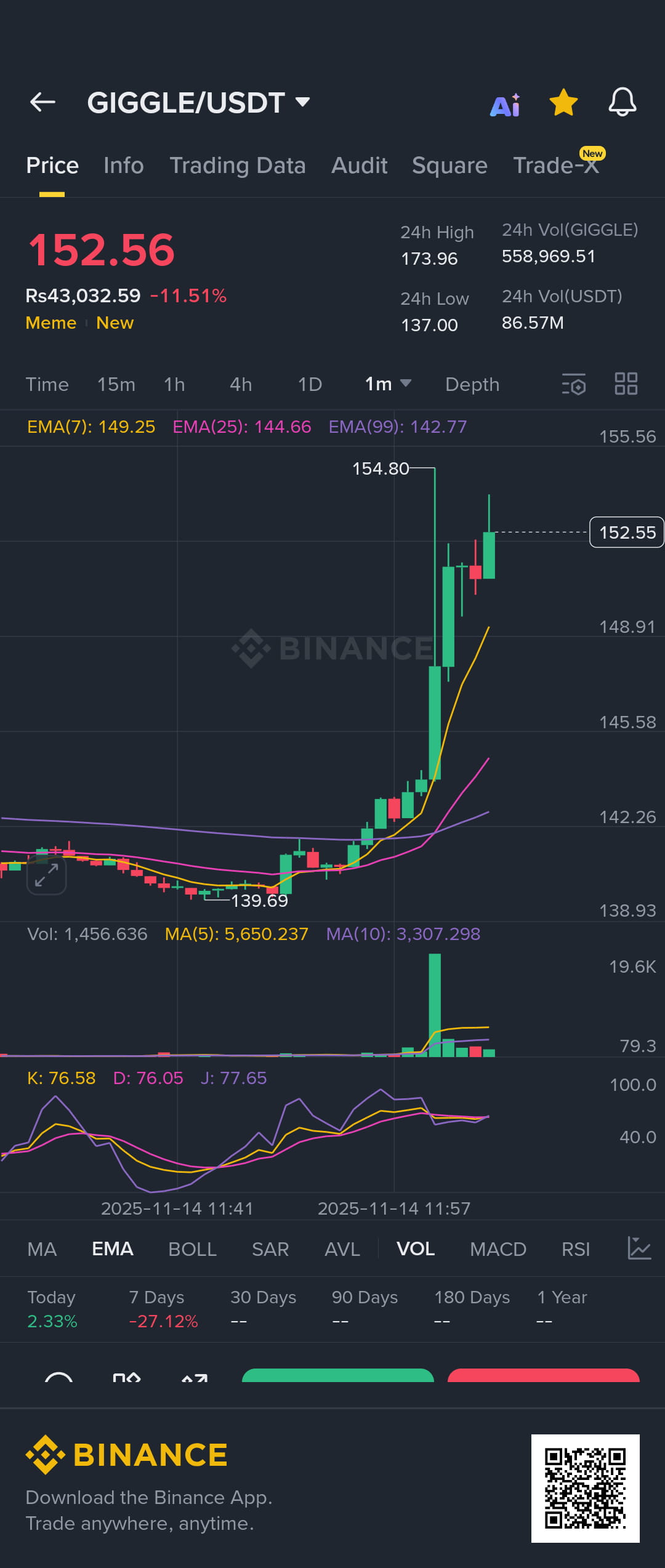The height and width of the screenshot is (1568, 665).
Task: Open the AI assistant icon
Action: [505, 105]
